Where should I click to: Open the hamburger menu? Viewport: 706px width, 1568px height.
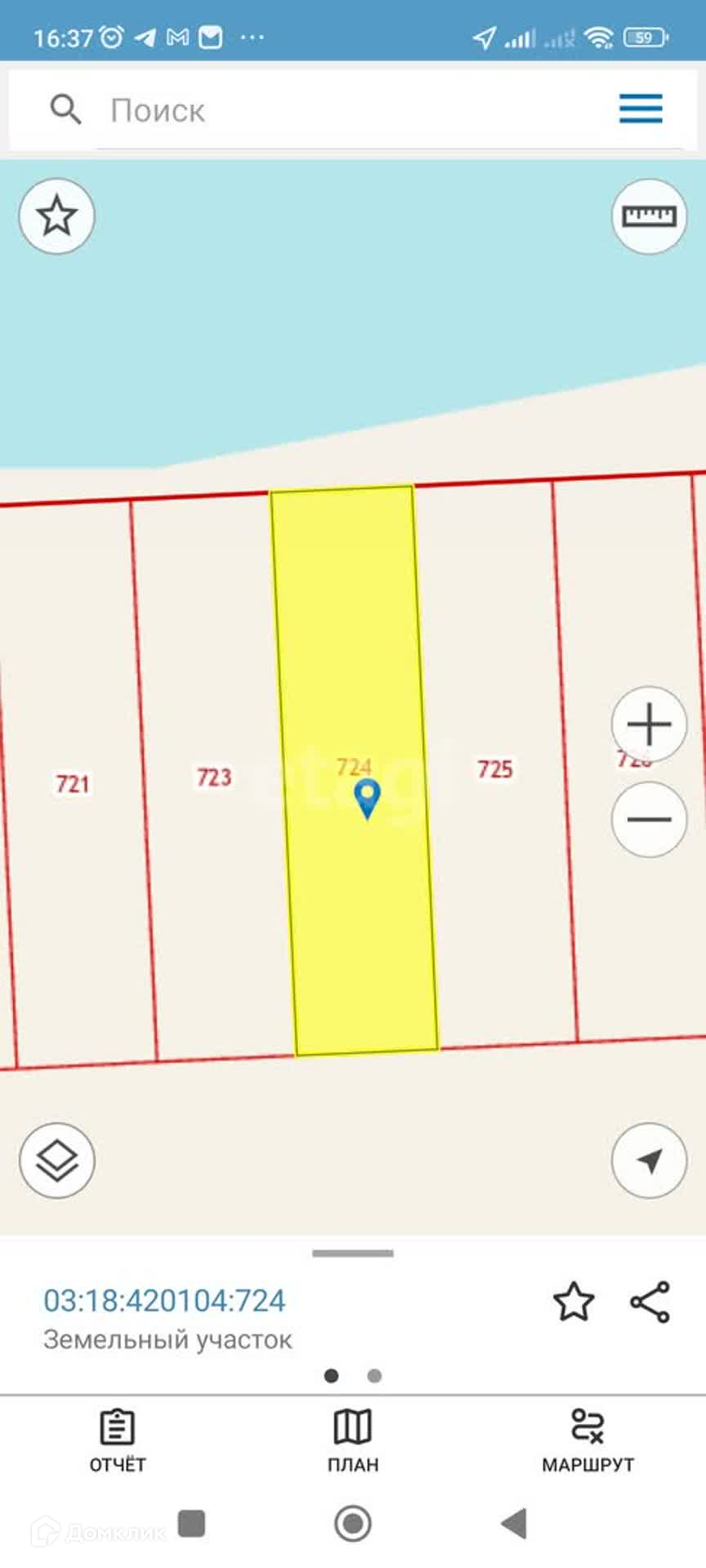click(641, 109)
